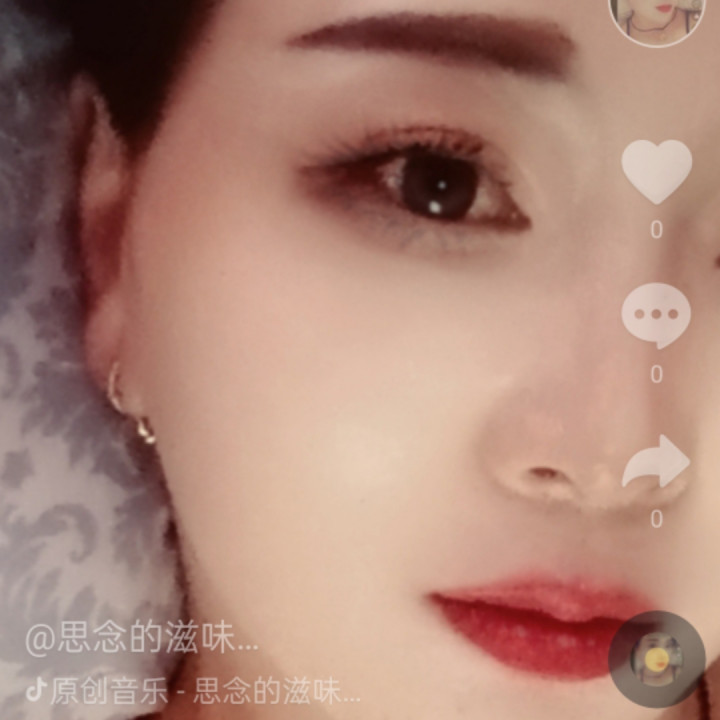720x720 pixels.
Task: Like this video with the heart icon
Action: 656,171
